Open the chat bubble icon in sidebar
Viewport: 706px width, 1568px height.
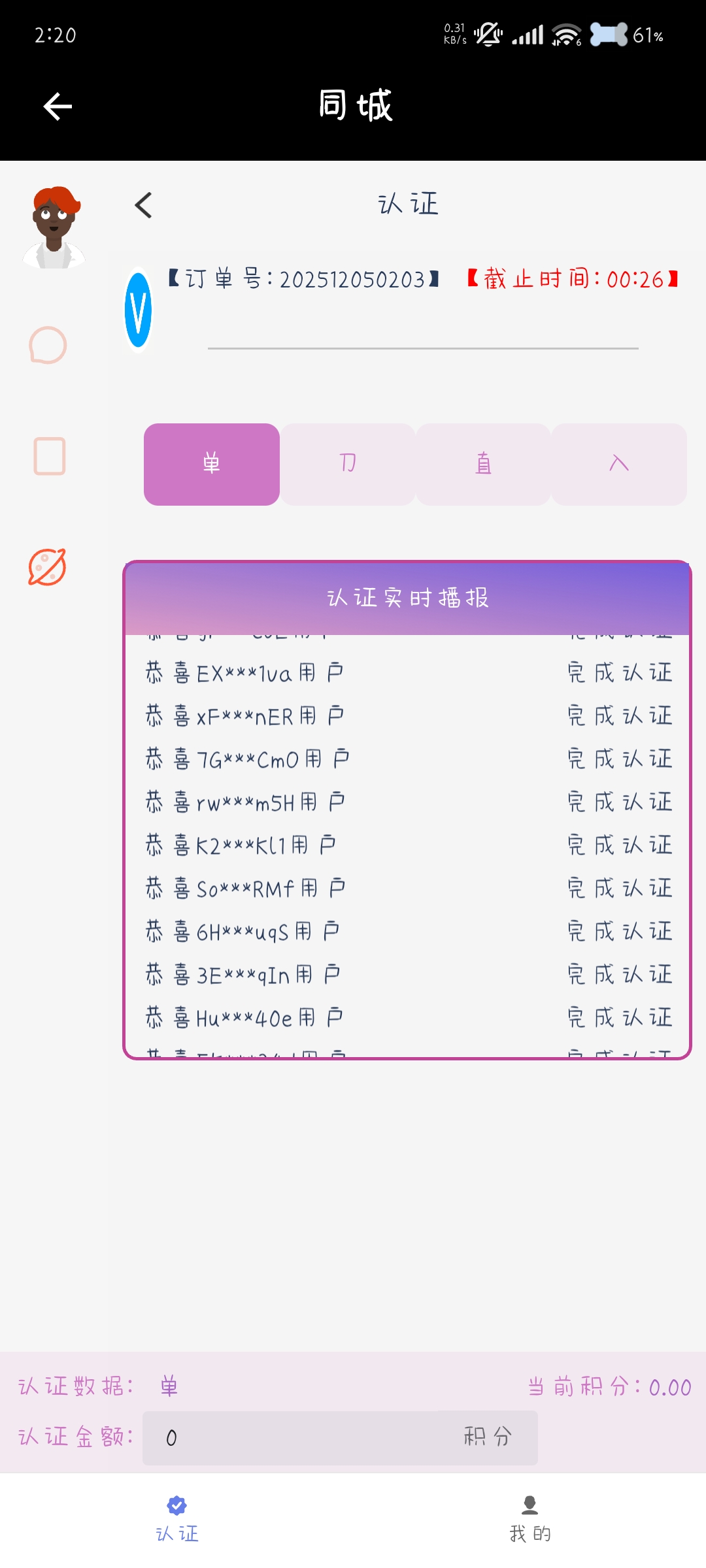48,345
